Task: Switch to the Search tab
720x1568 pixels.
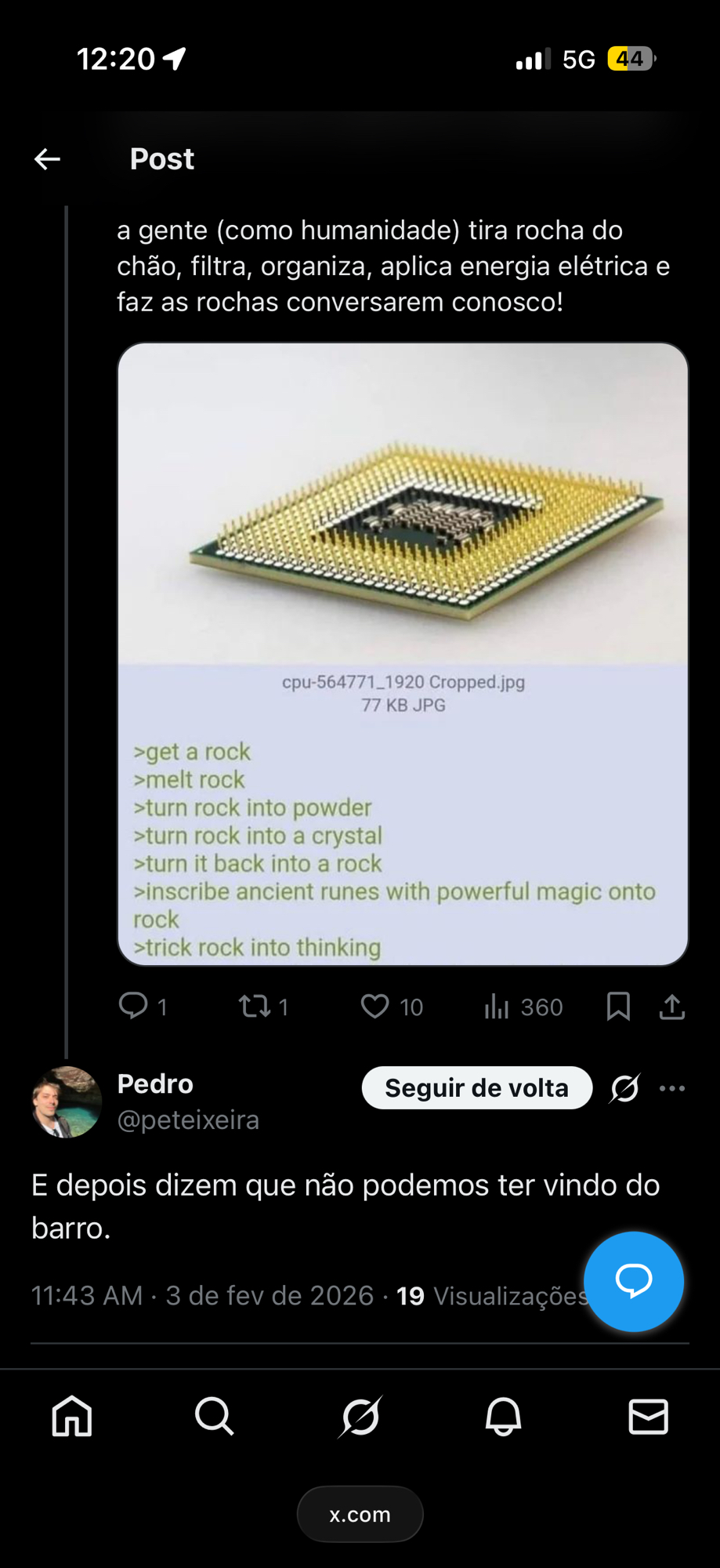Action: point(214,1417)
